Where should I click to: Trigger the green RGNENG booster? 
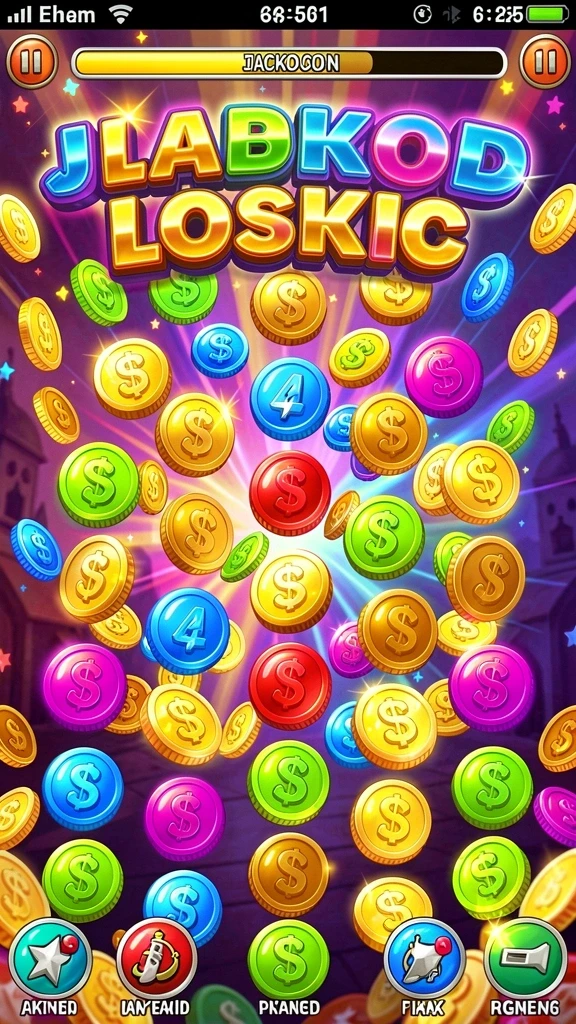tap(525, 959)
